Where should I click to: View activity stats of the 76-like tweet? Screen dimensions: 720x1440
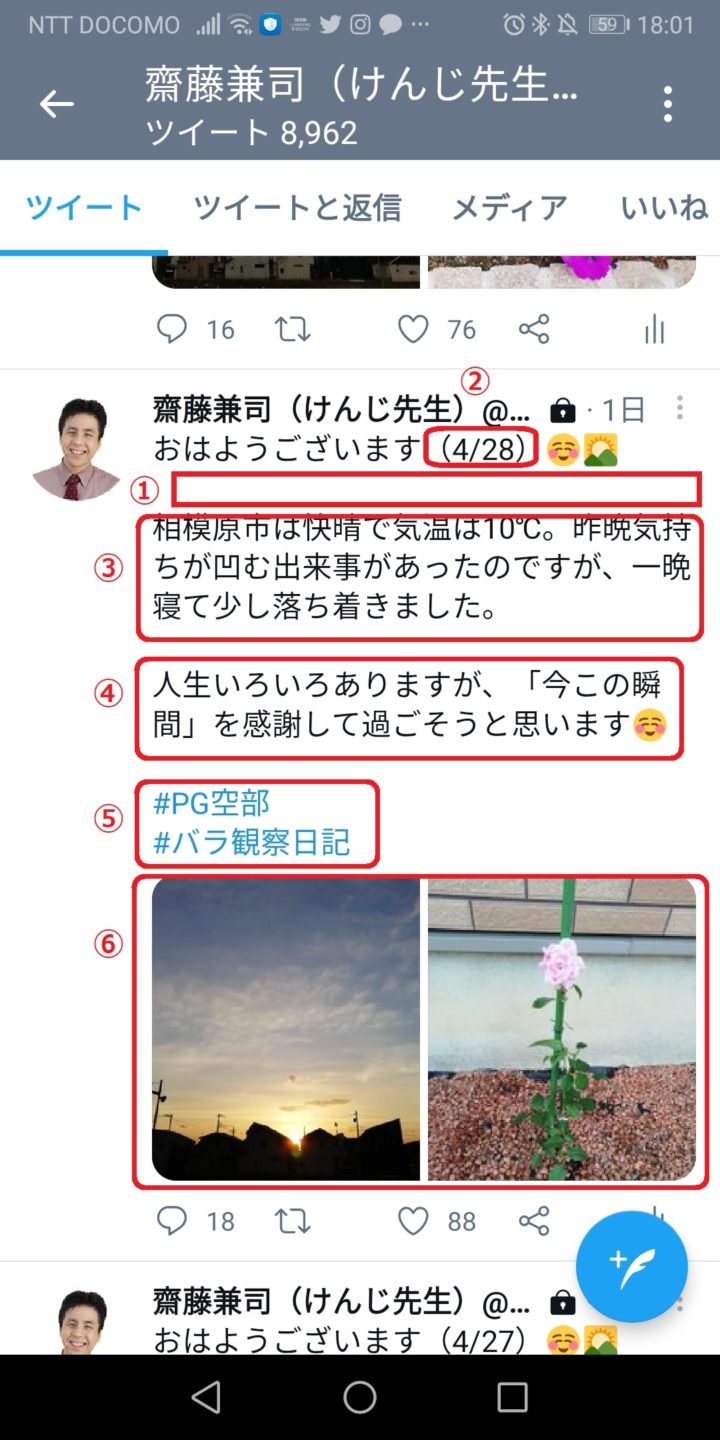(654, 329)
